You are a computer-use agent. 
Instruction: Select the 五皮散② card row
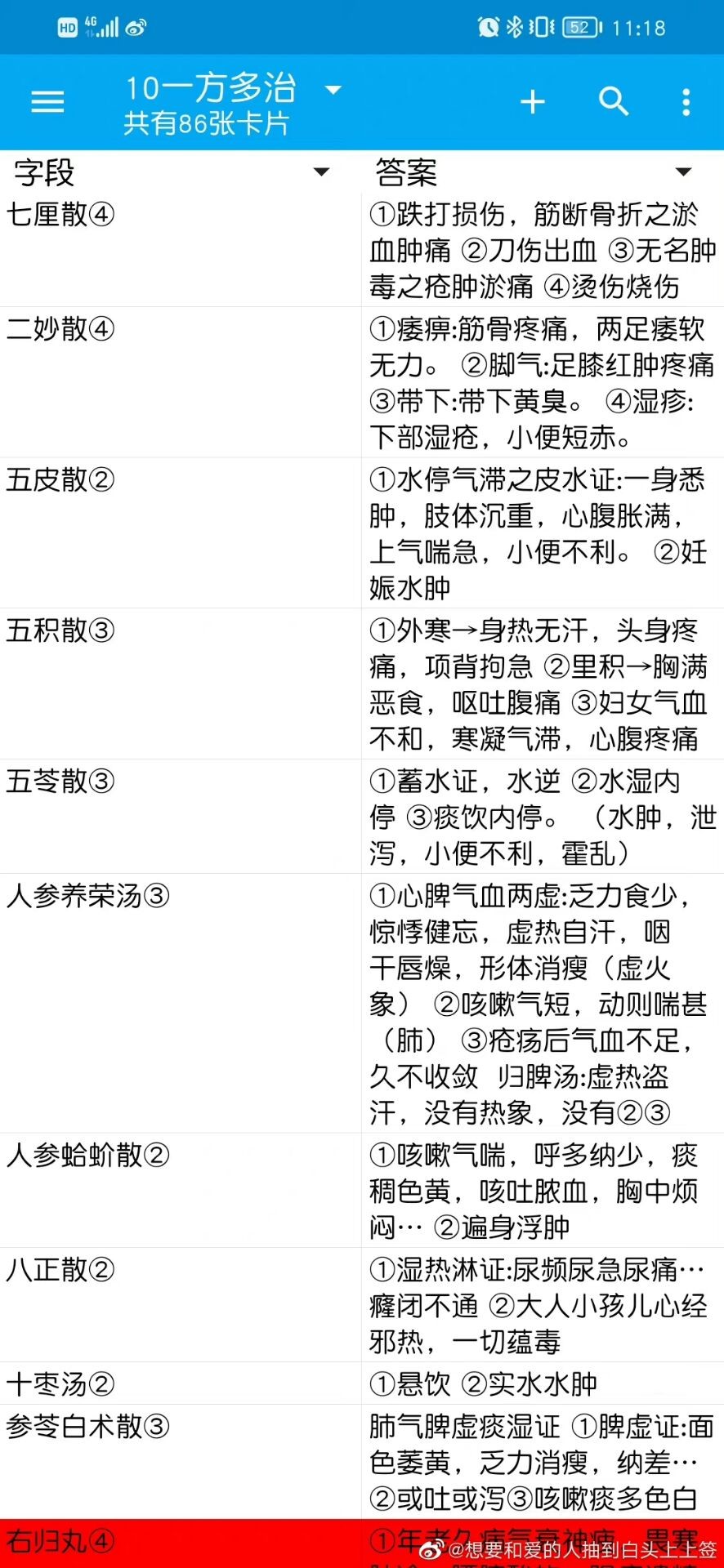[x=362, y=533]
